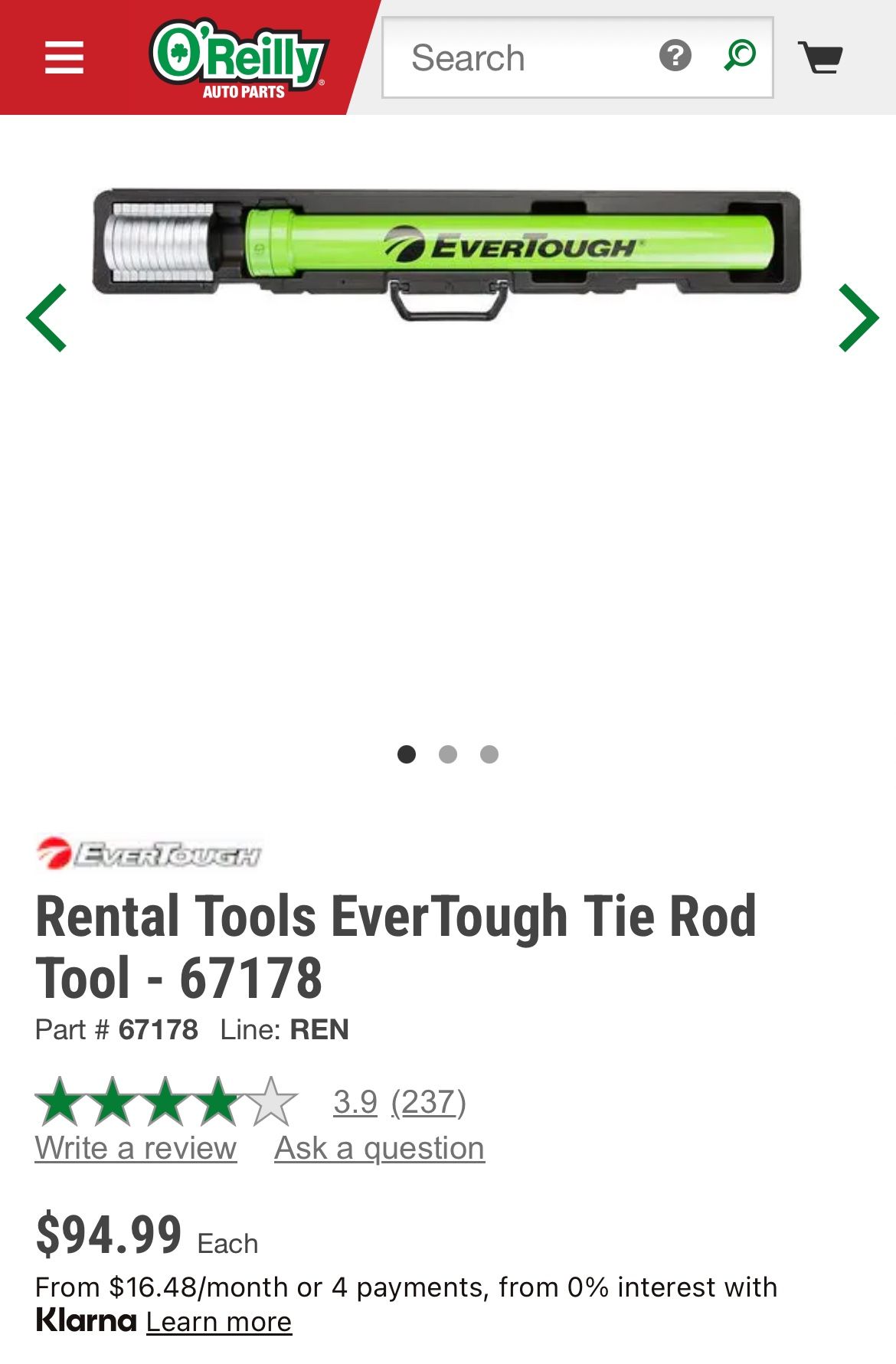View the 237 reviews
The height and width of the screenshot is (1364, 896).
click(x=428, y=1102)
